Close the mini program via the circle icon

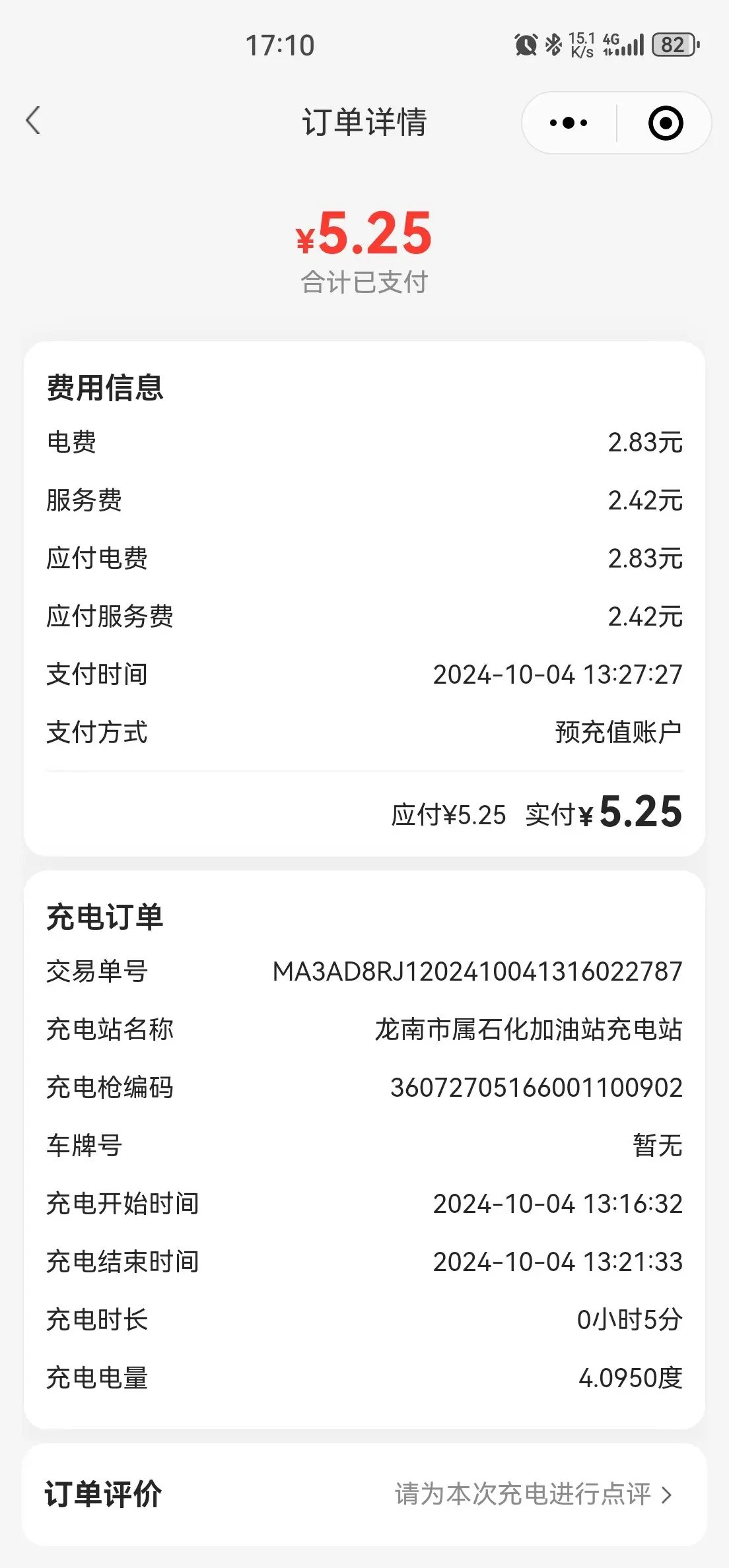click(665, 123)
